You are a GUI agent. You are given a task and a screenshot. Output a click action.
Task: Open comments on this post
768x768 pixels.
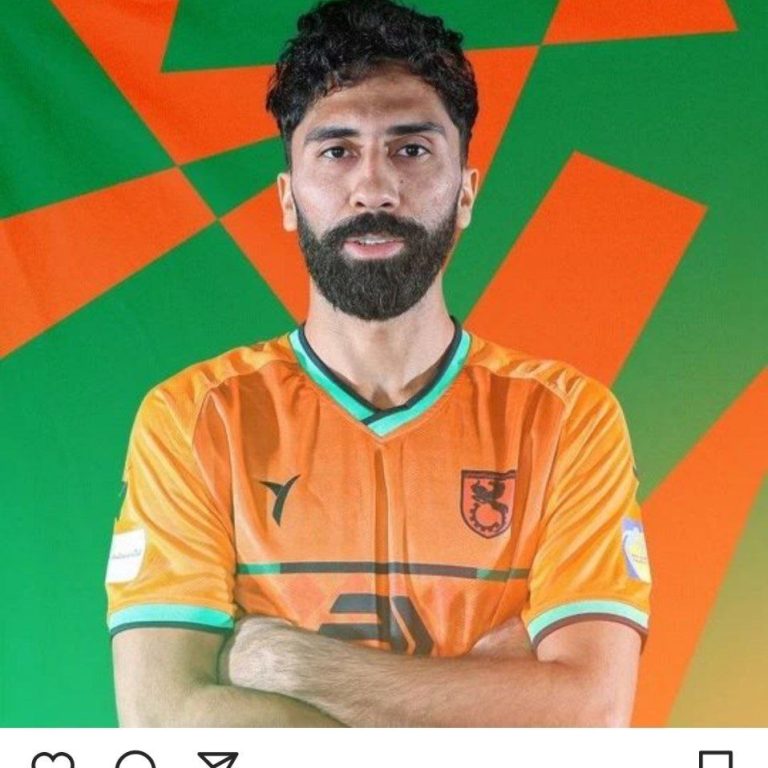(x=135, y=762)
